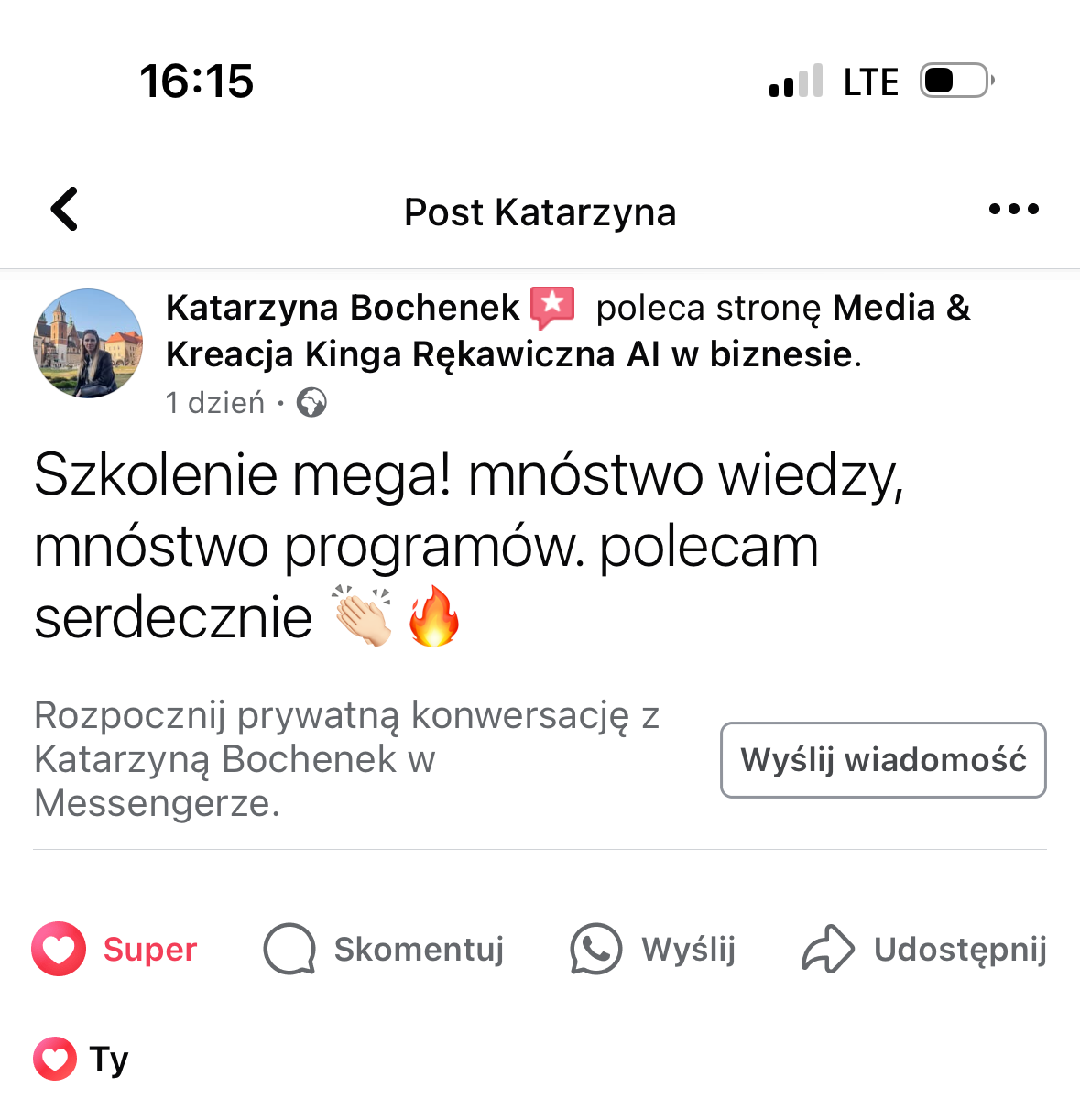Screen dimensions: 1080x1120
Task: Tap Wyślij wiadomość button
Action: 882,760
